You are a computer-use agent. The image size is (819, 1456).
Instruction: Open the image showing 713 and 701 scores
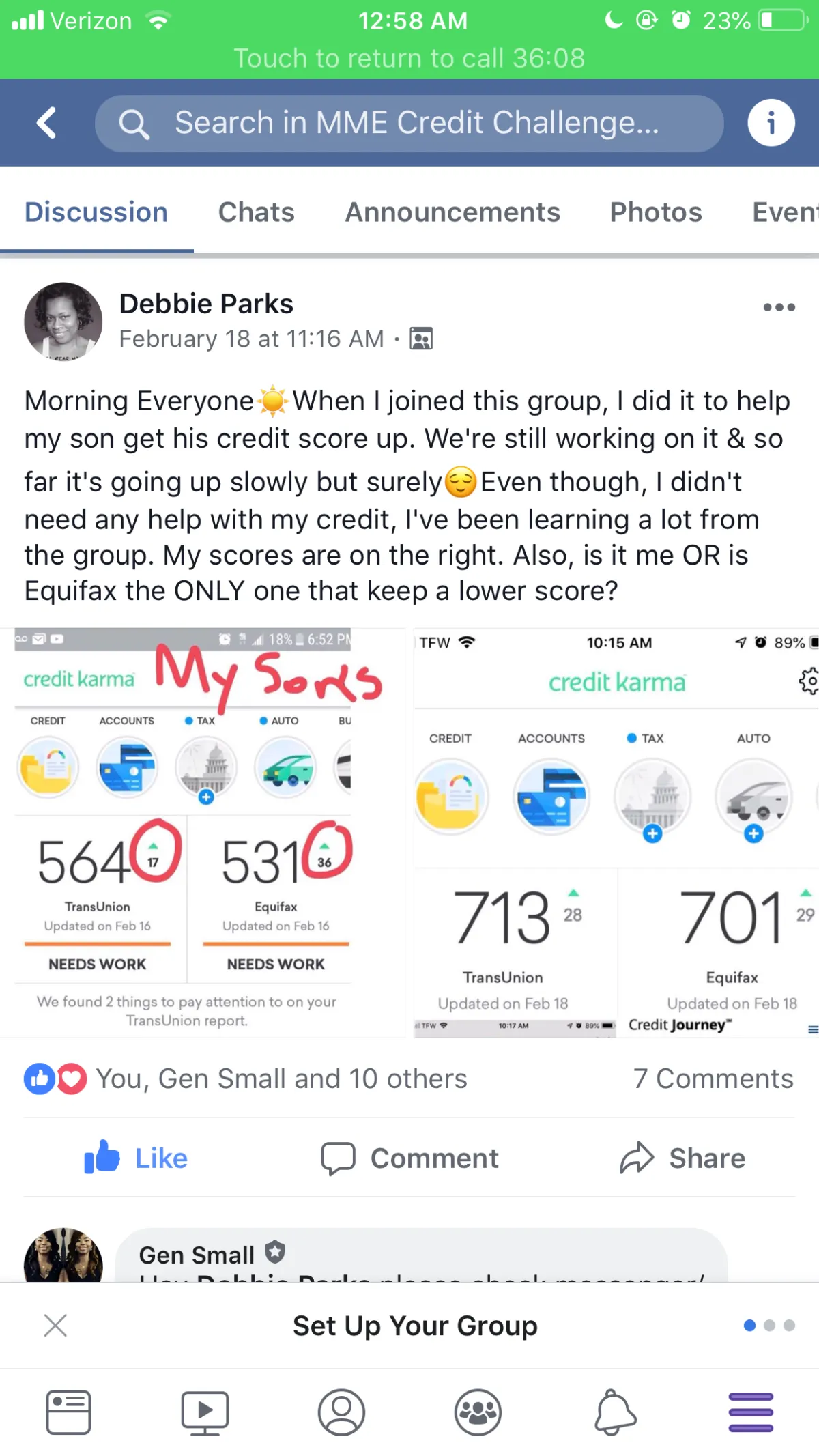pyautogui.click(x=616, y=833)
